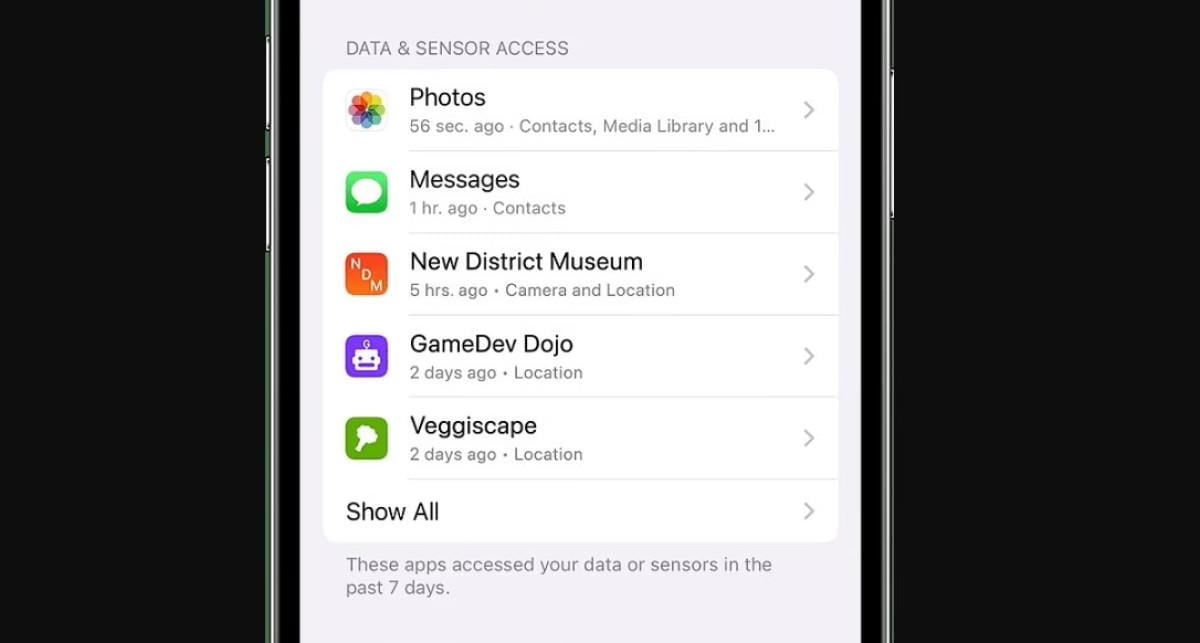Select the Veggiscape row
Screen dimensions: 1200x643
tap(580, 438)
